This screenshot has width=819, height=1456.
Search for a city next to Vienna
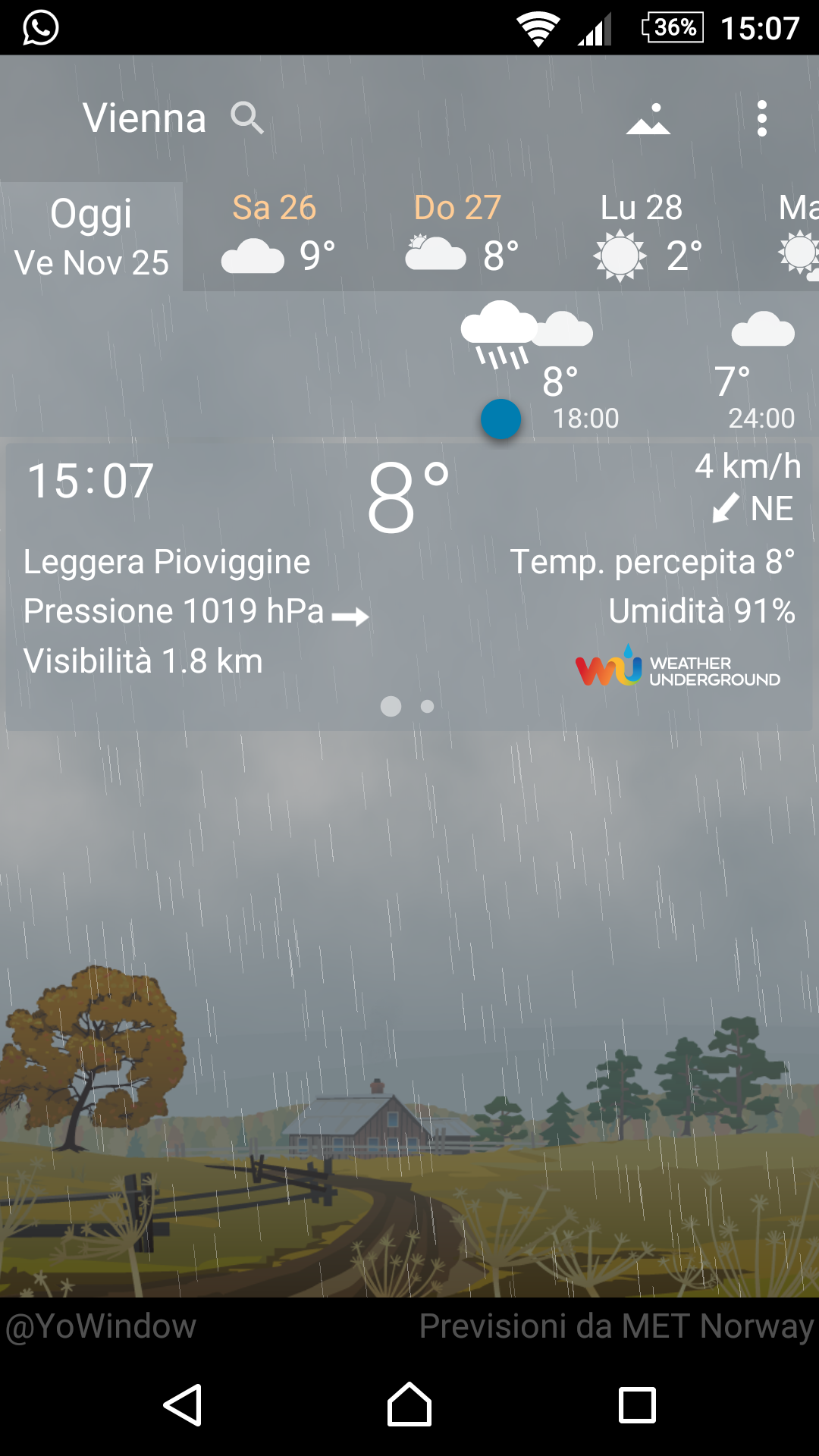pyautogui.click(x=246, y=118)
